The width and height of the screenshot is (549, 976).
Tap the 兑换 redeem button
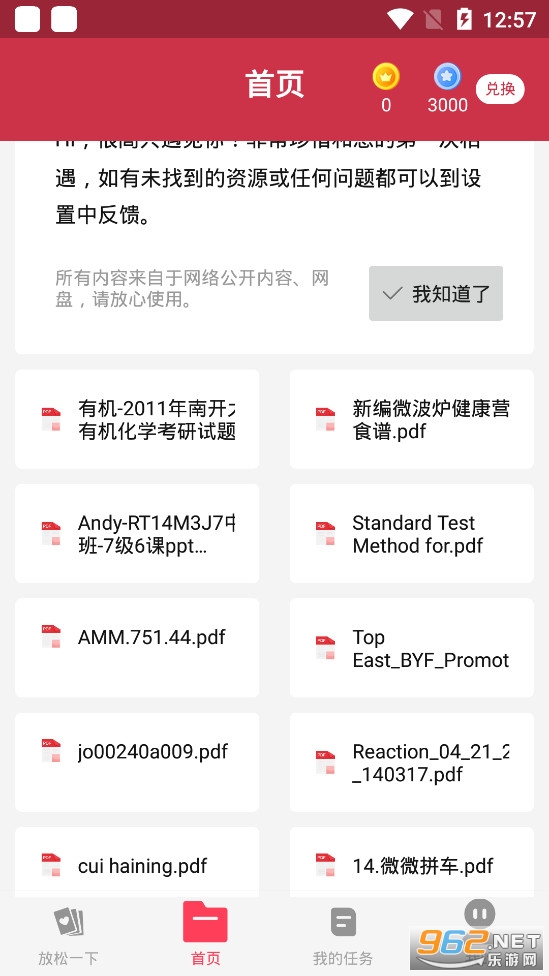coord(500,89)
